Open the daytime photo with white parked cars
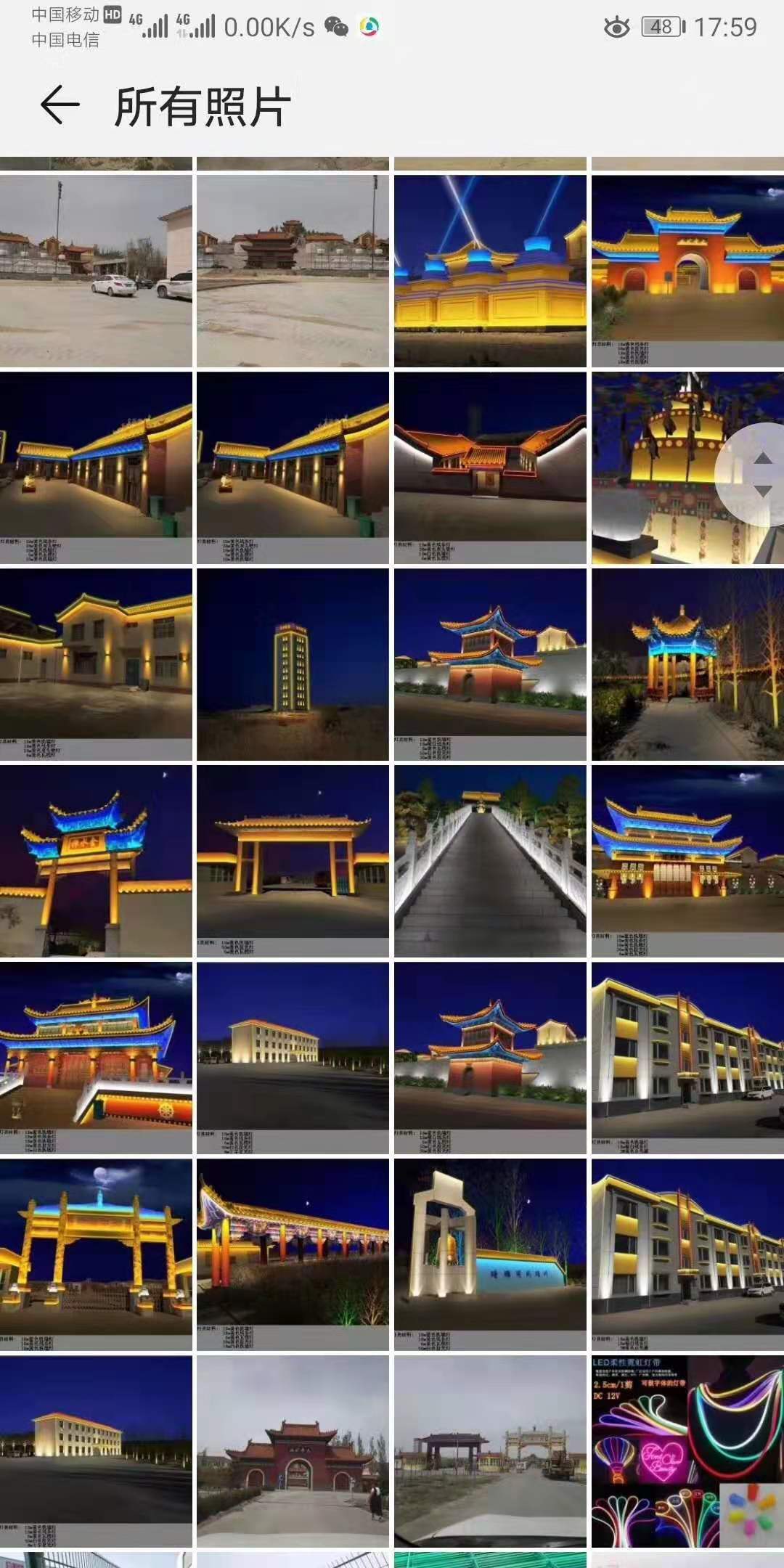The height and width of the screenshot is (1568, 784). 96,271
